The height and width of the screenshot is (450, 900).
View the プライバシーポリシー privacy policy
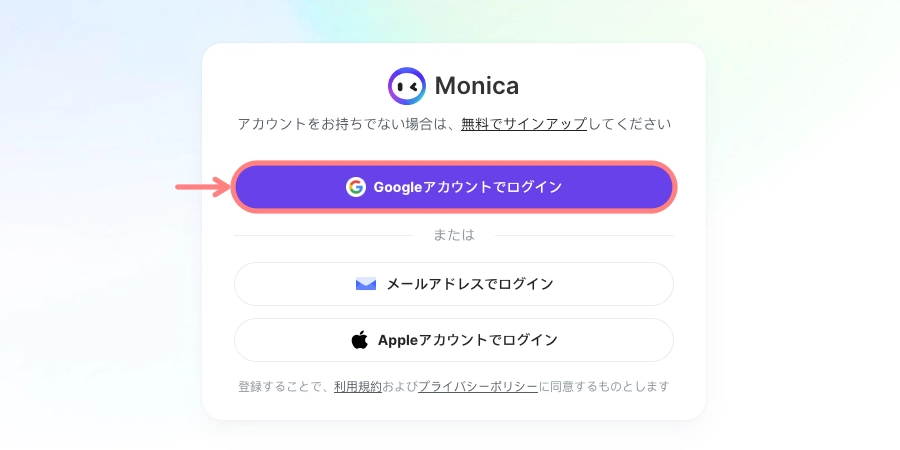(x=478, y=386)
